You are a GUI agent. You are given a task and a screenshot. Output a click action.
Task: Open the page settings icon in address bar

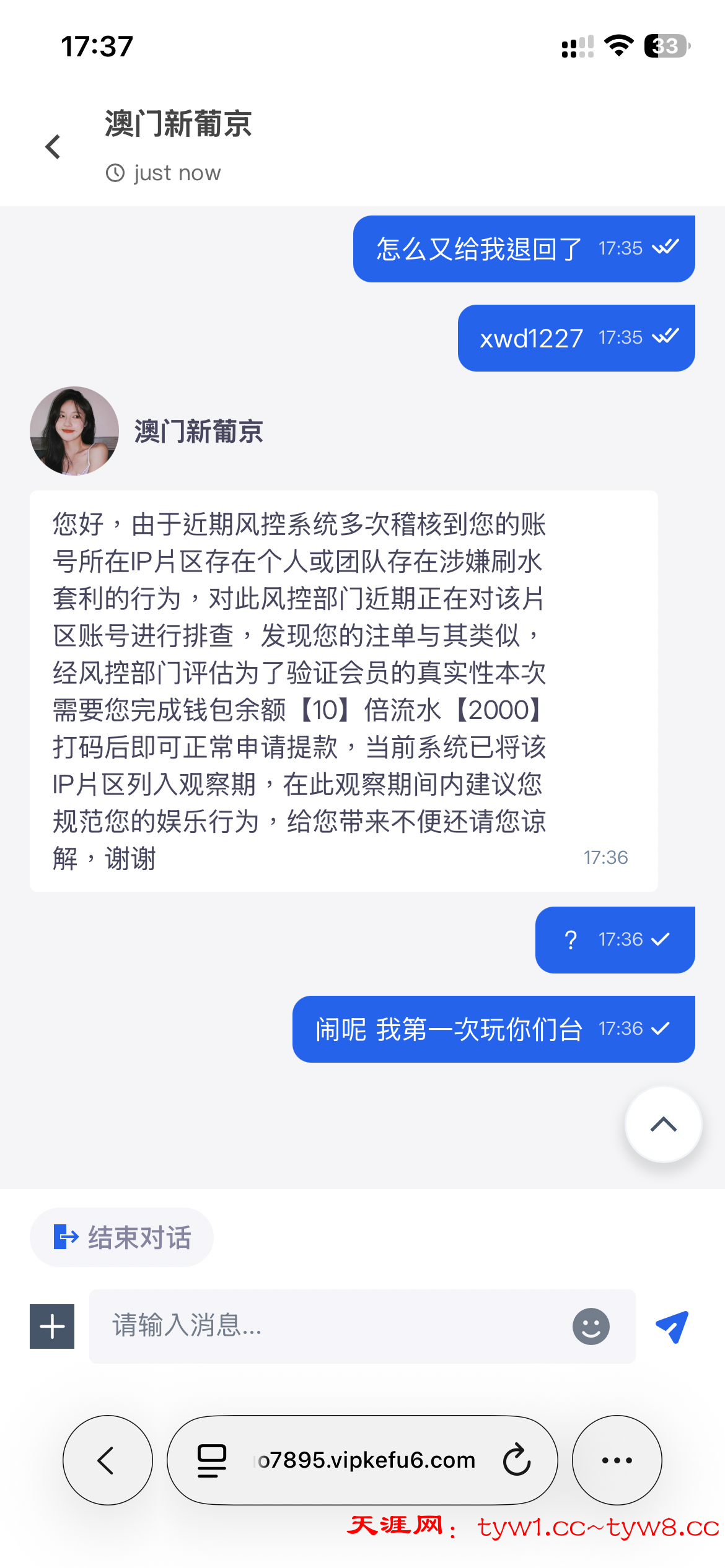[212, 1460]
